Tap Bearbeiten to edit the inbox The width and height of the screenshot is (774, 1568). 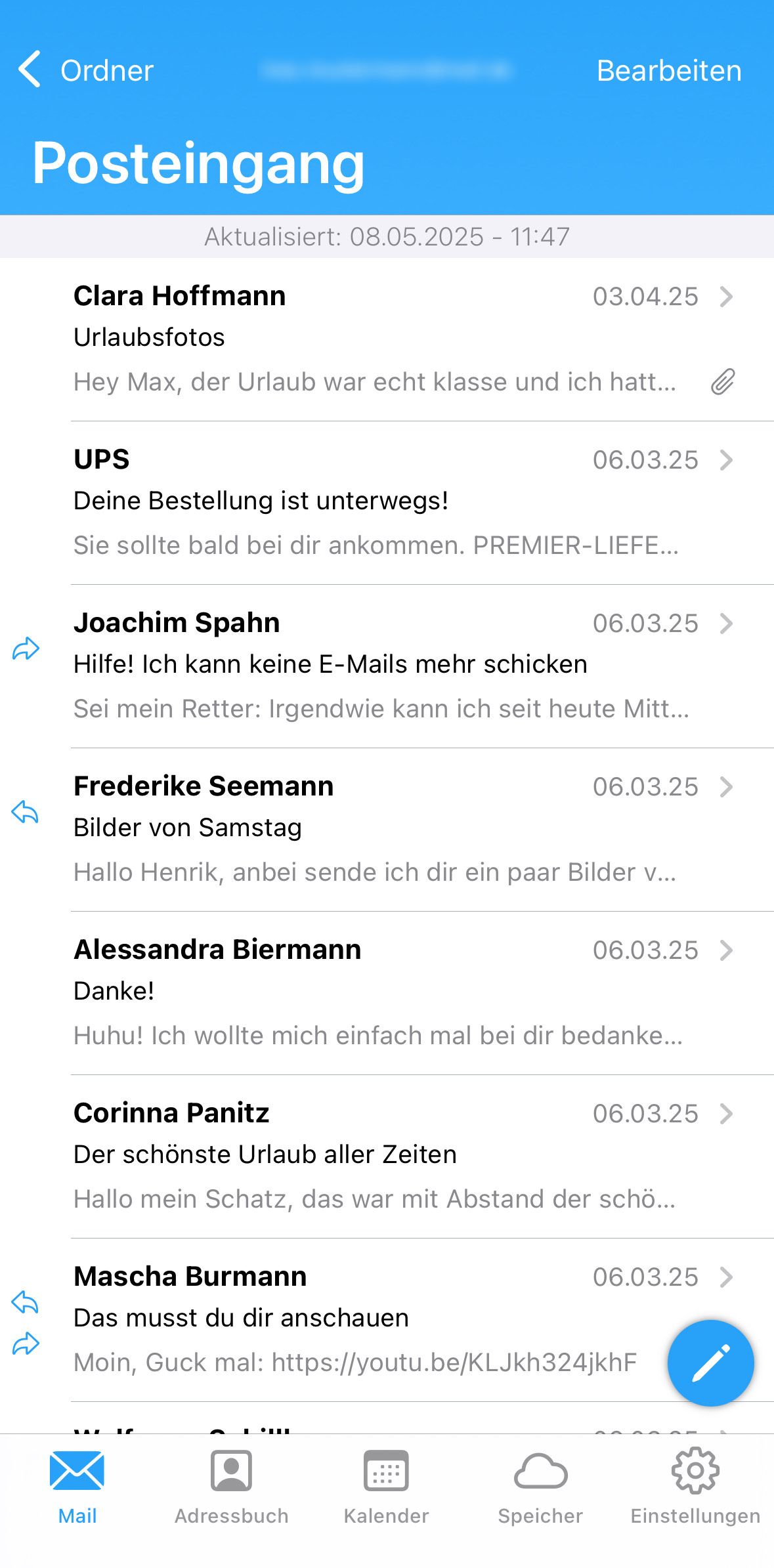point(669,70)
